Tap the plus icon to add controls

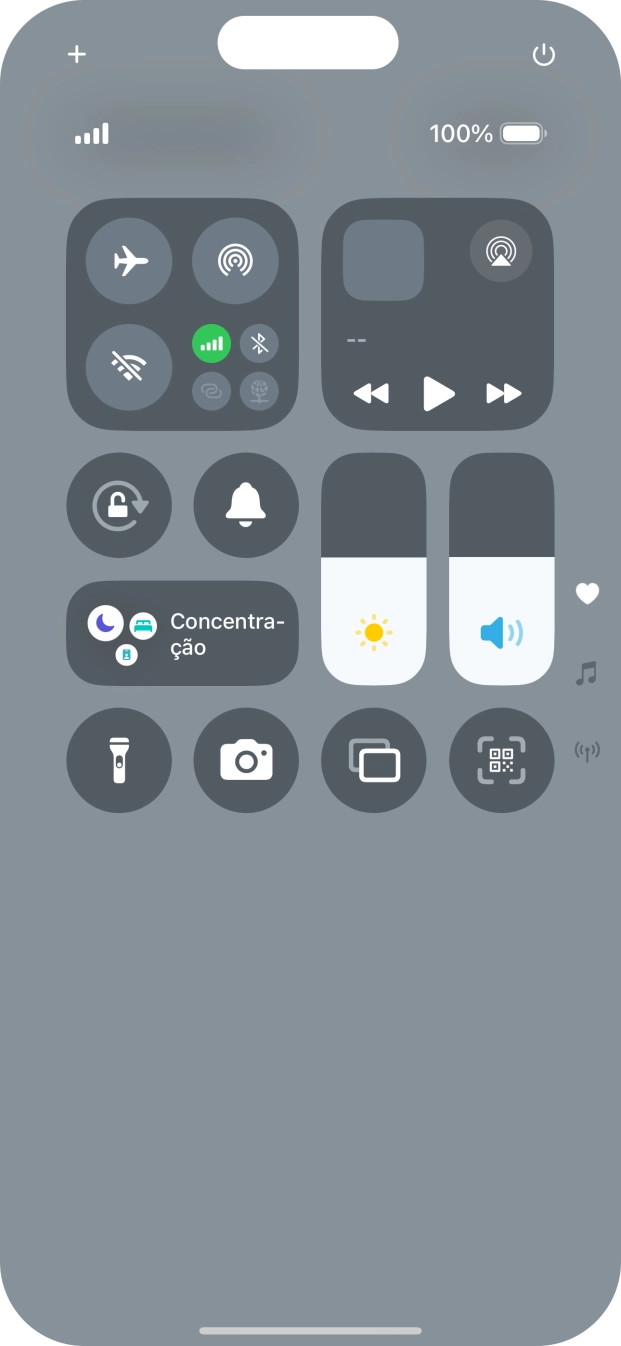(x=77, y=54)
